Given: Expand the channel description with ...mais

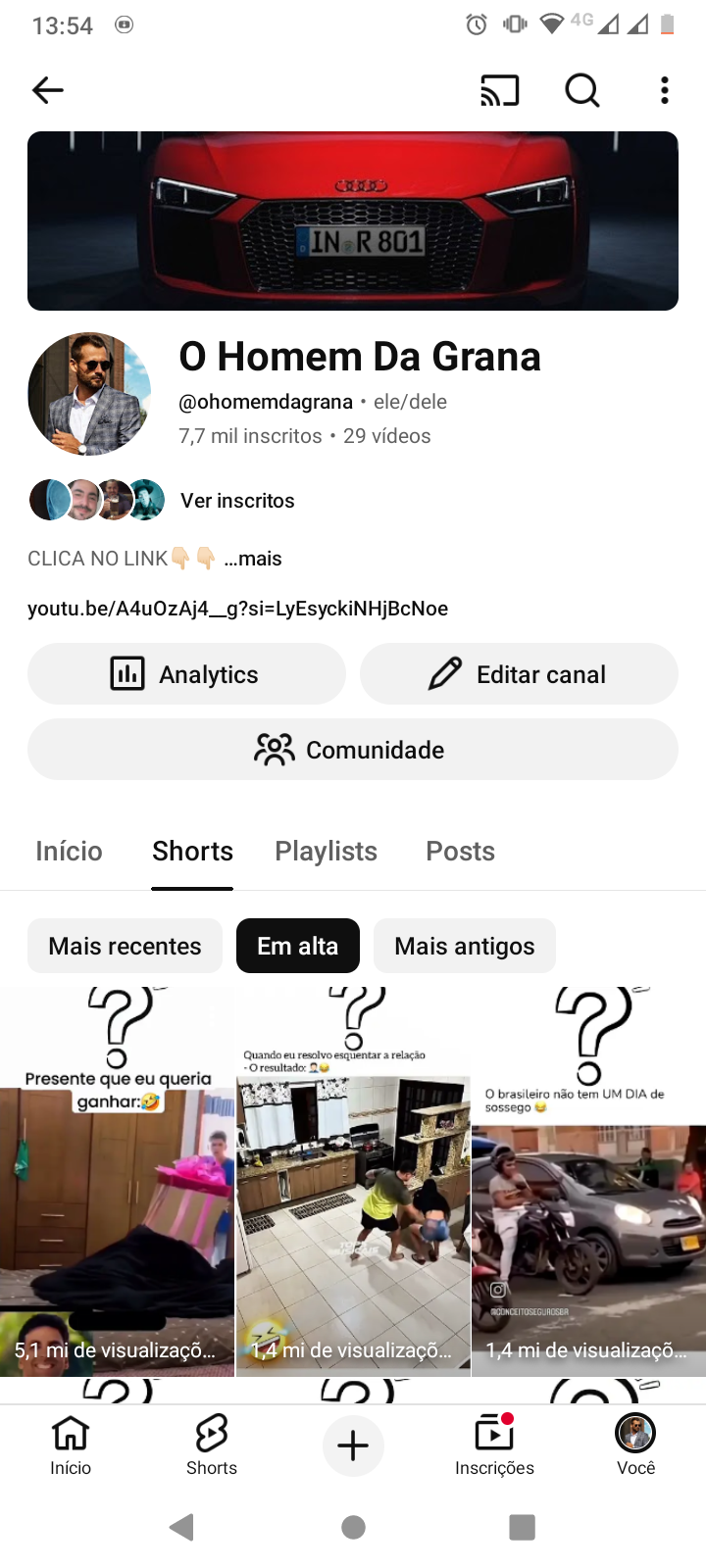Looking at the screenshot, I should pyautogui.click(x=253, y=559).
